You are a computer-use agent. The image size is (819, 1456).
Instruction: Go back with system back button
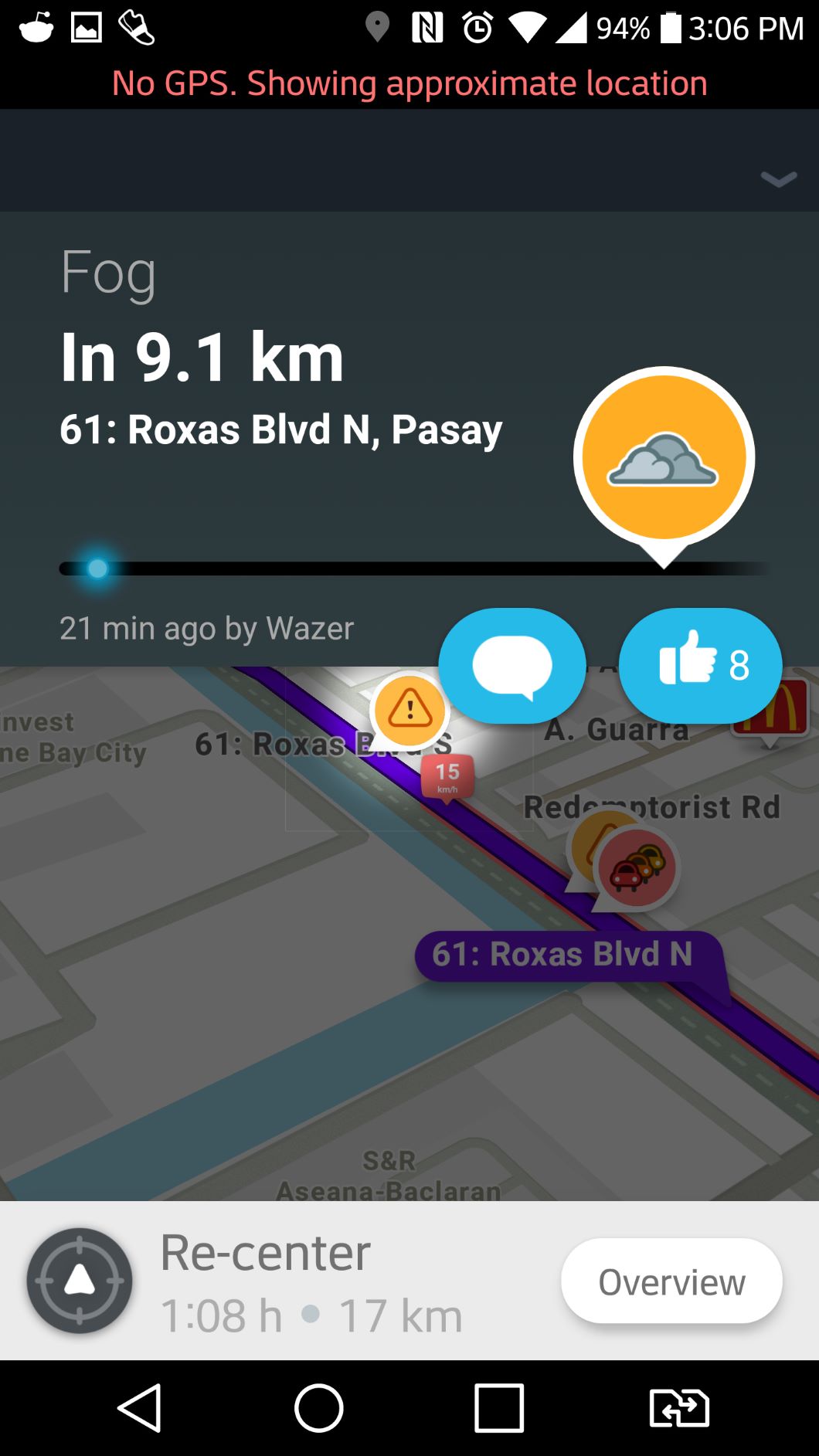click(x=140, y=1407)
